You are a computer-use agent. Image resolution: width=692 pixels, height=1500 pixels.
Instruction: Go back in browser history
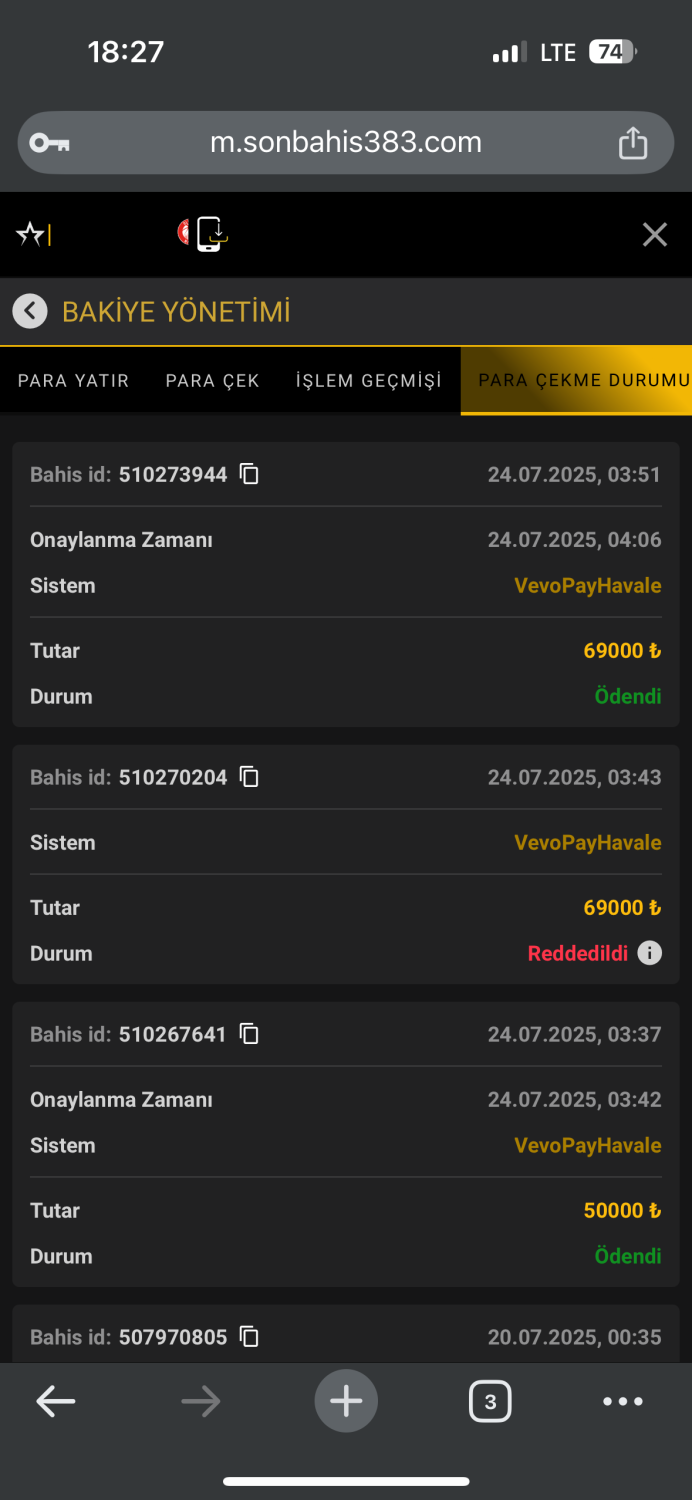(x=56, y=1402)
